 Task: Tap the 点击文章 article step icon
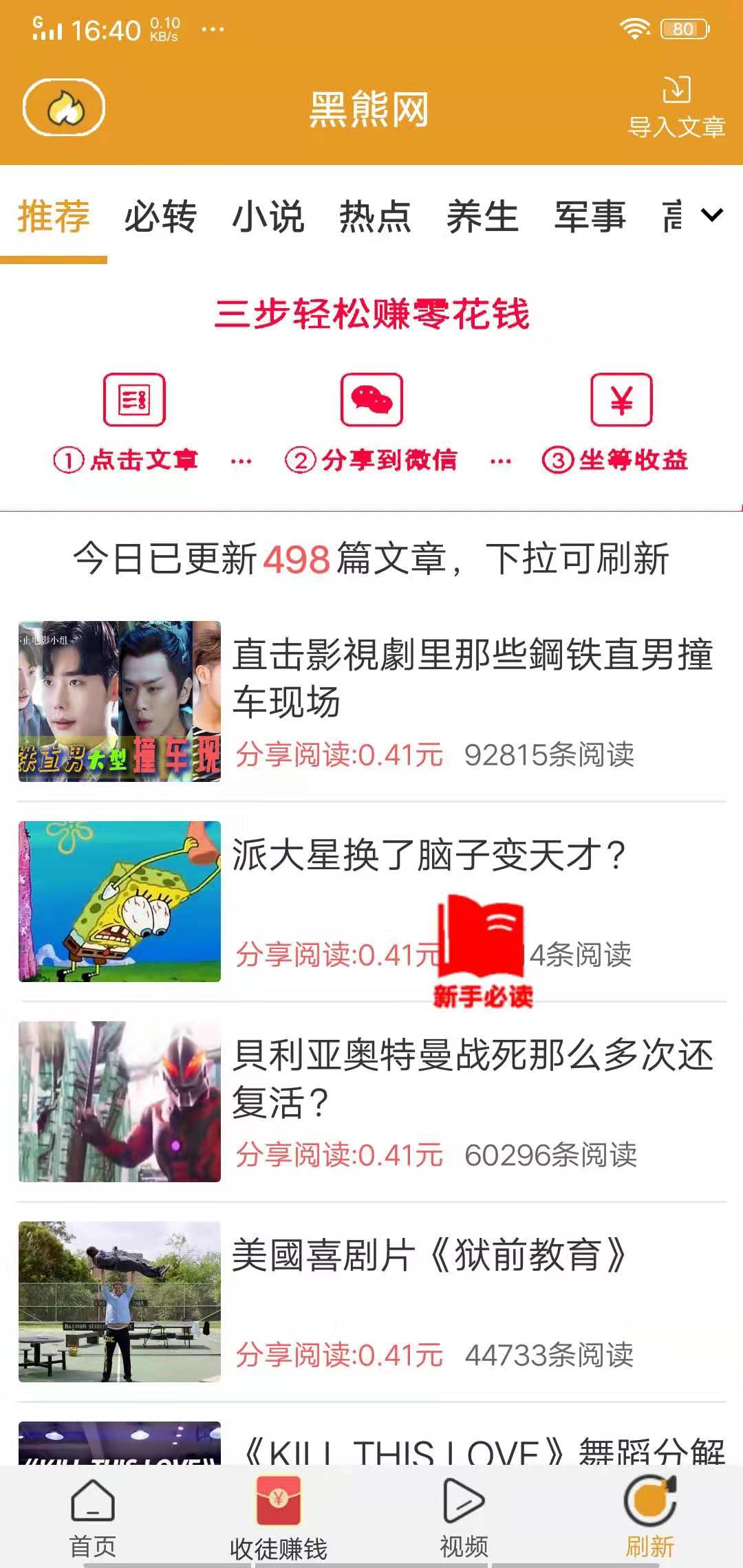(x=135, y=401)
